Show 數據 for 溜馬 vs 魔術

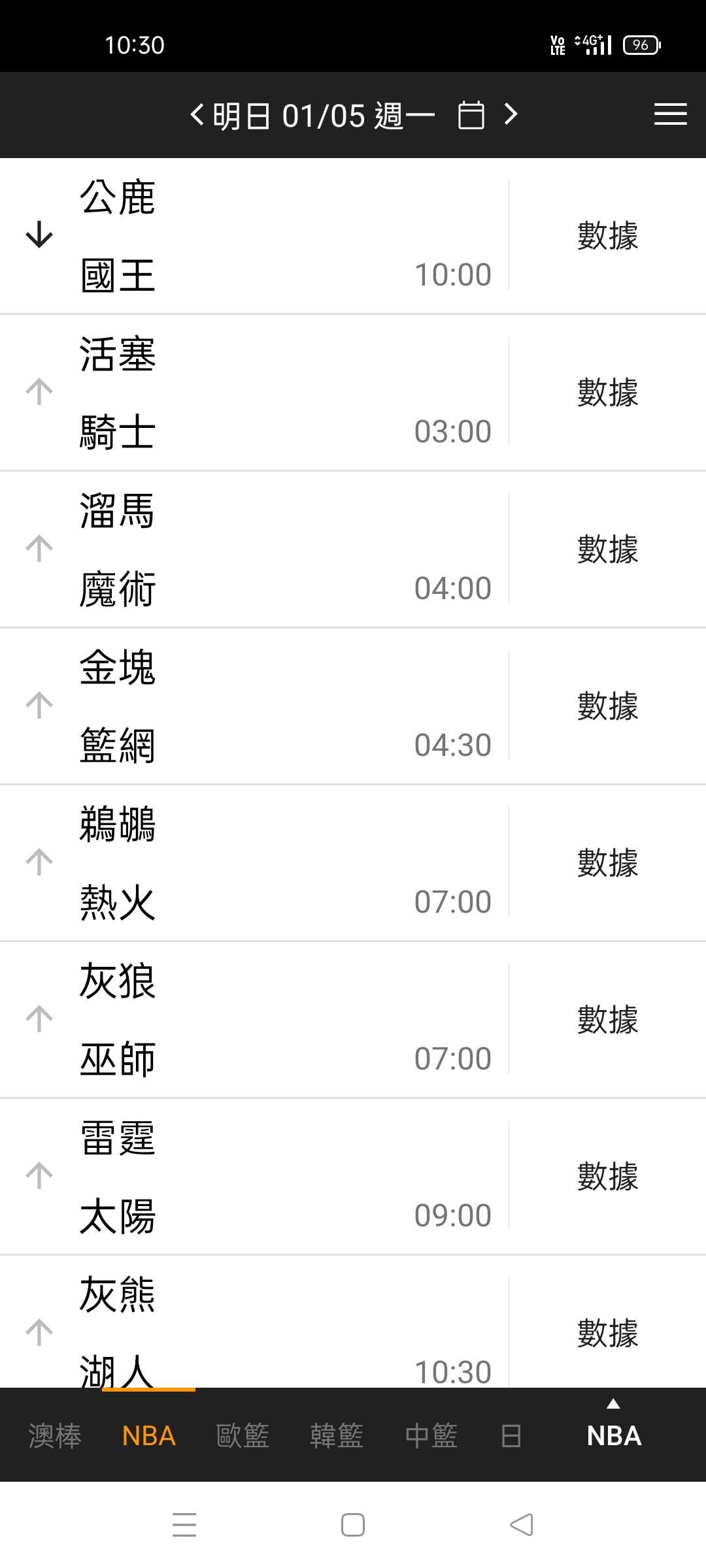pyautogui.click(x=607, y=549)
